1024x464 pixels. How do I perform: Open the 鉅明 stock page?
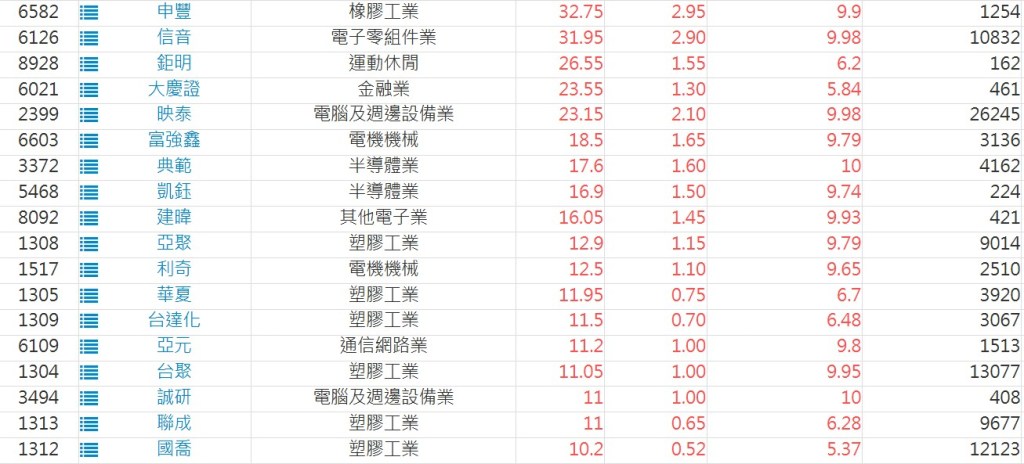tap(174, 63)
